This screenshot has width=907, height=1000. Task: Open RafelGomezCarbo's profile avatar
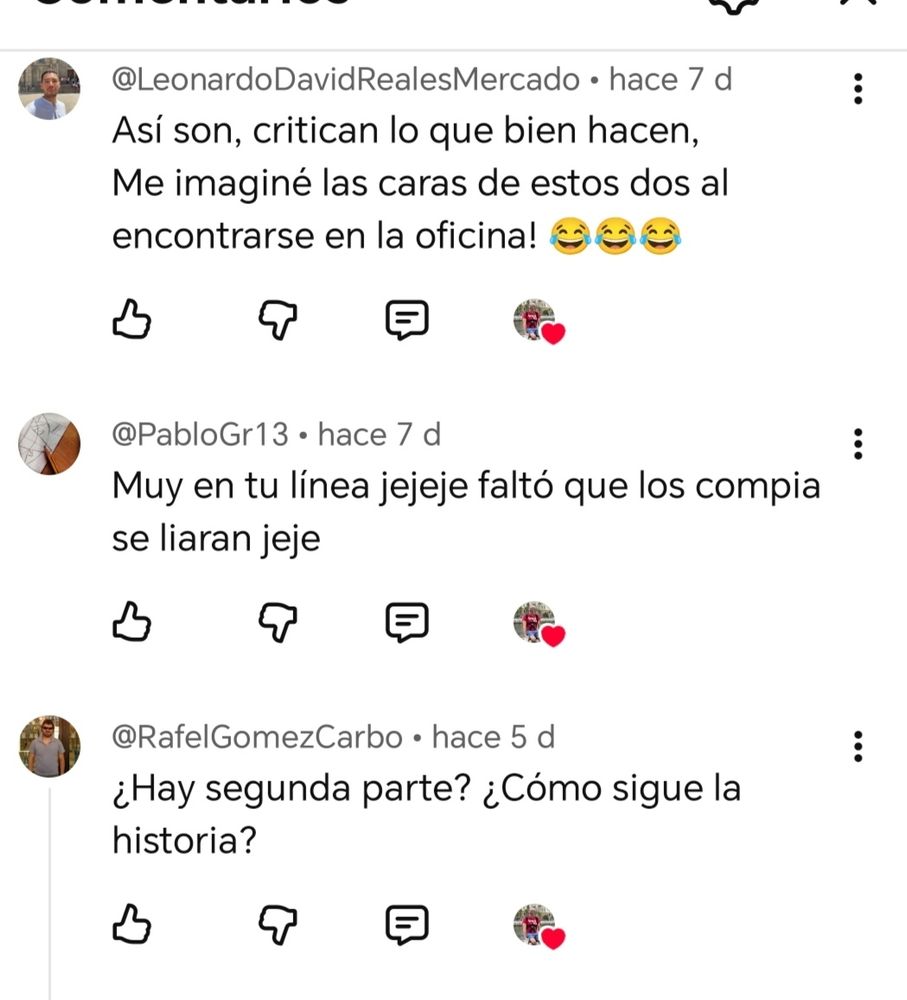(49, 746)
